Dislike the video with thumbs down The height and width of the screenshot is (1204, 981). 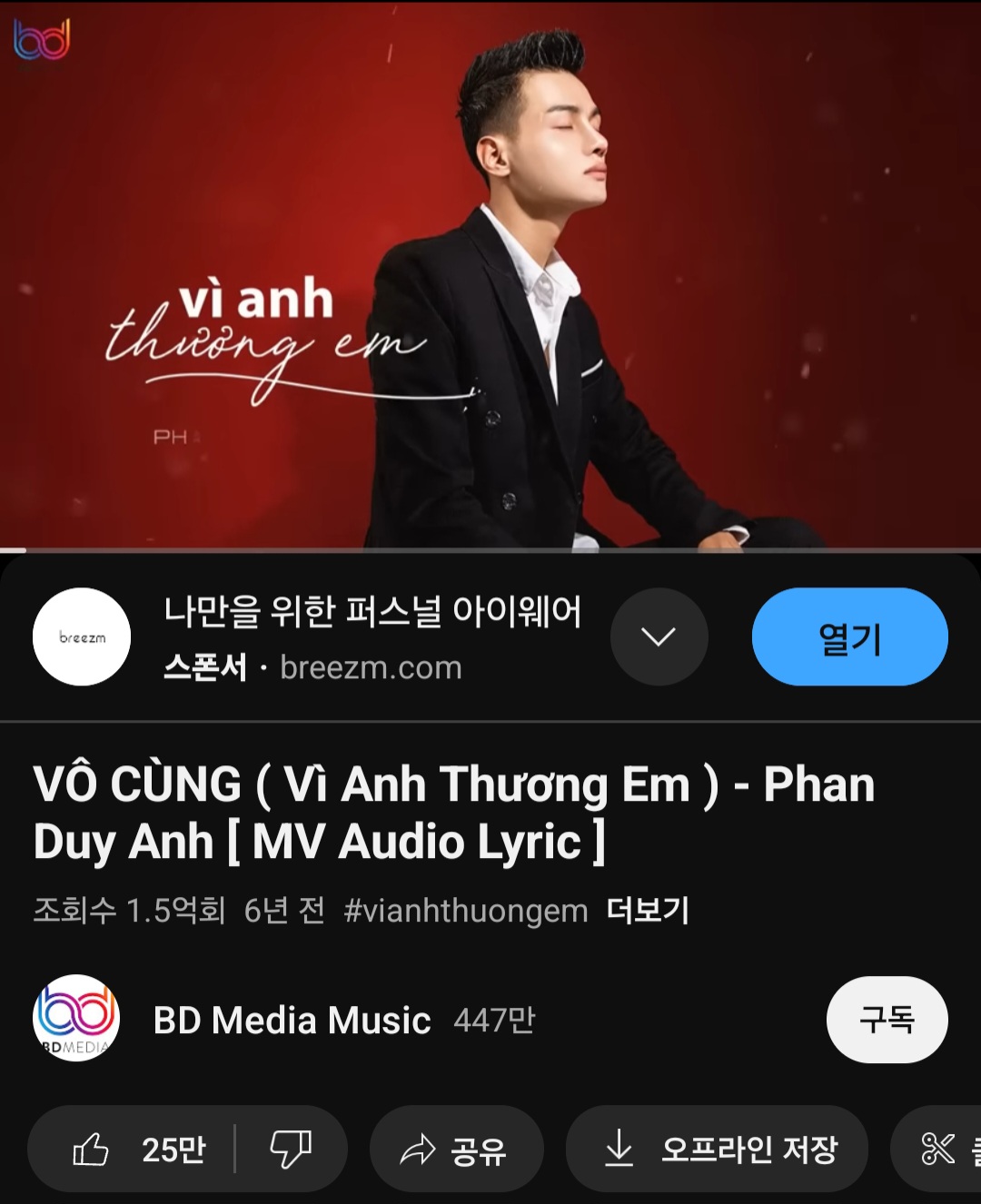coord(291,1150)
